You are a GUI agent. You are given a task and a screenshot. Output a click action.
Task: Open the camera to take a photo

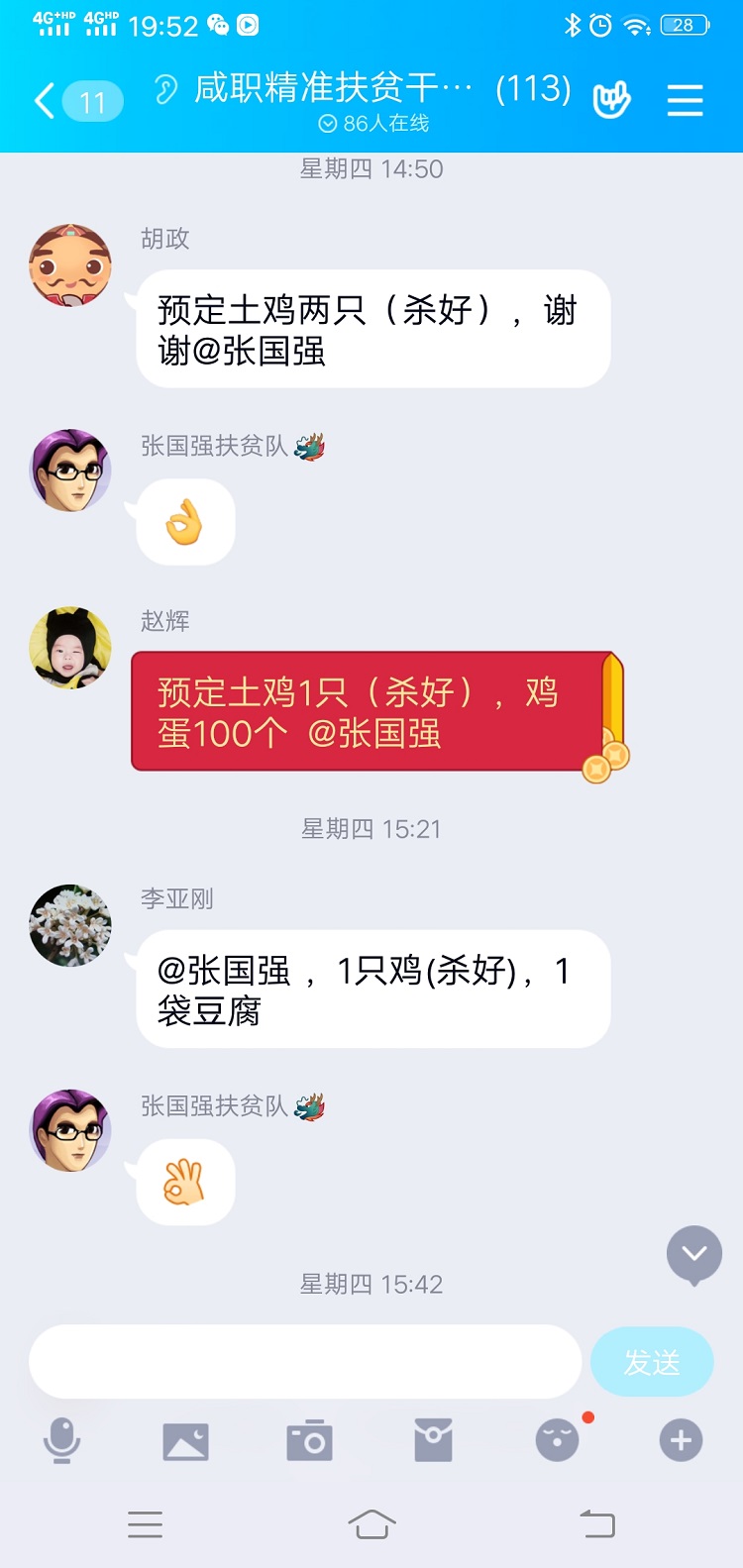pyautogui.click(x=309, y=1440)
